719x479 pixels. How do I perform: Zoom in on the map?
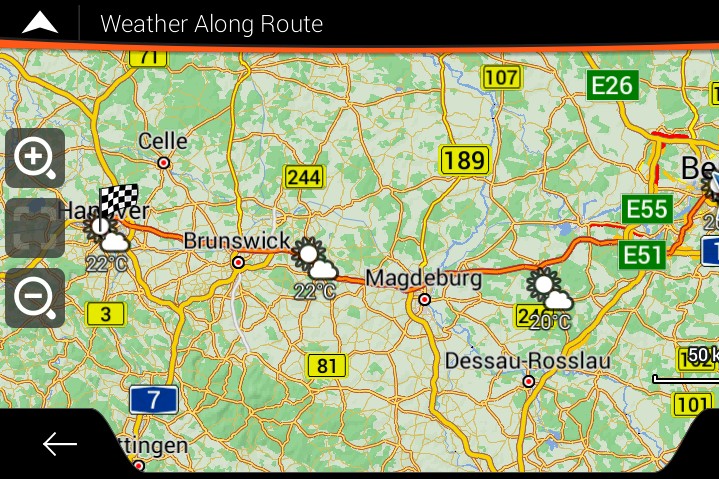35,158
